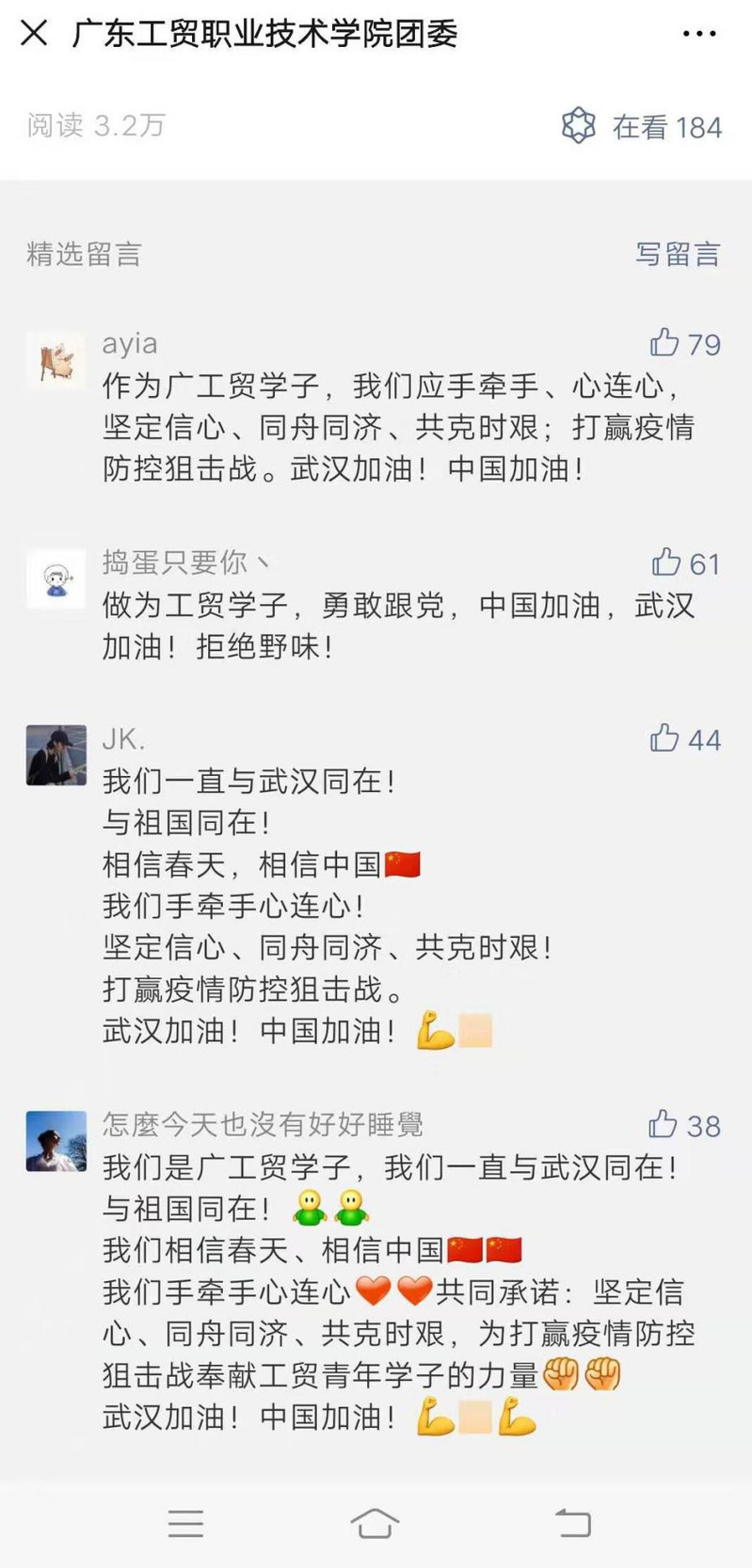
Task: Close the article page
Action: coord(34,34)
